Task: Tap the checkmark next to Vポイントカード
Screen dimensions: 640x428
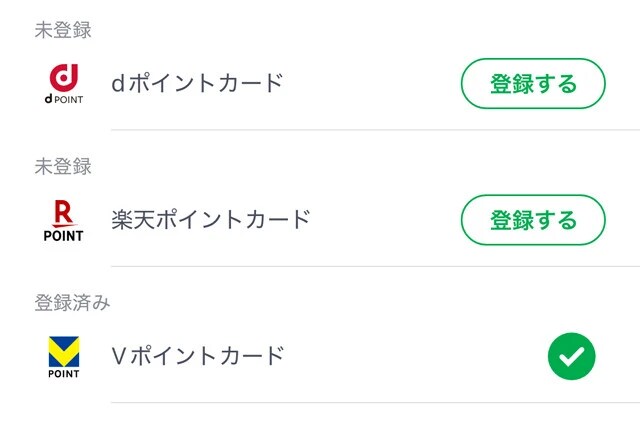Action: 572,356
